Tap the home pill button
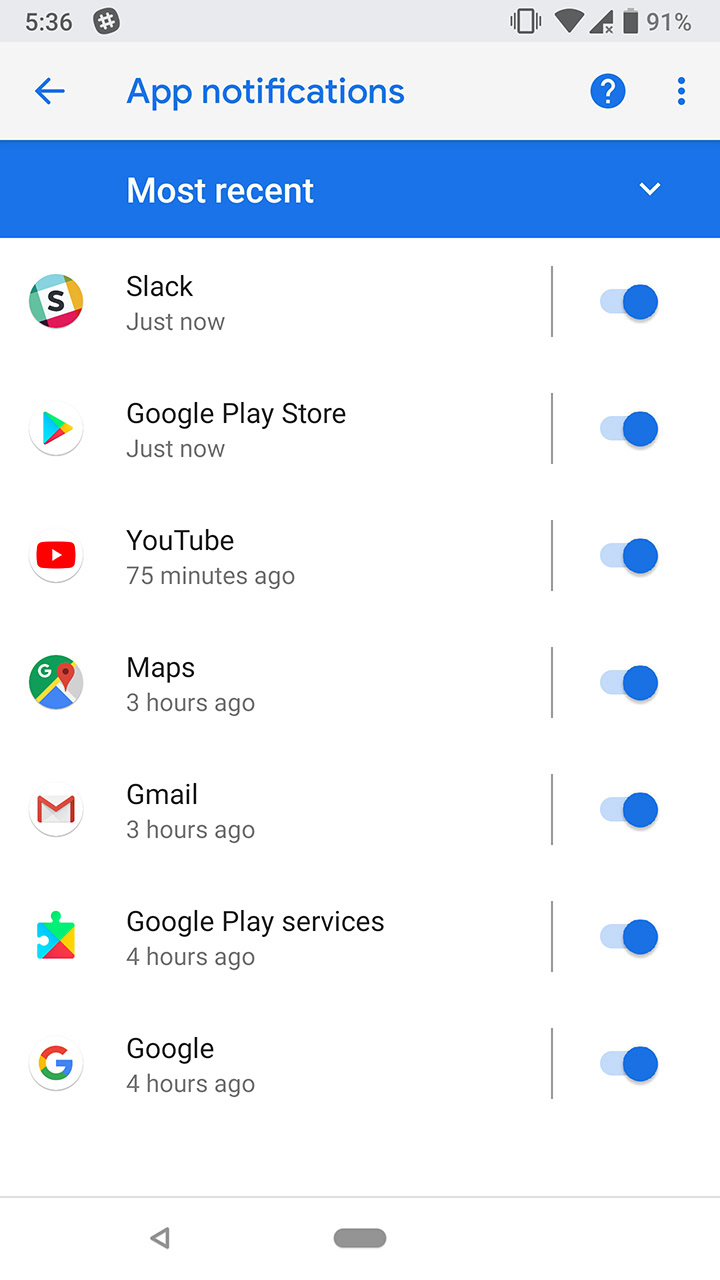This screenshot has width=720, height=1280. click(360, 1238)
